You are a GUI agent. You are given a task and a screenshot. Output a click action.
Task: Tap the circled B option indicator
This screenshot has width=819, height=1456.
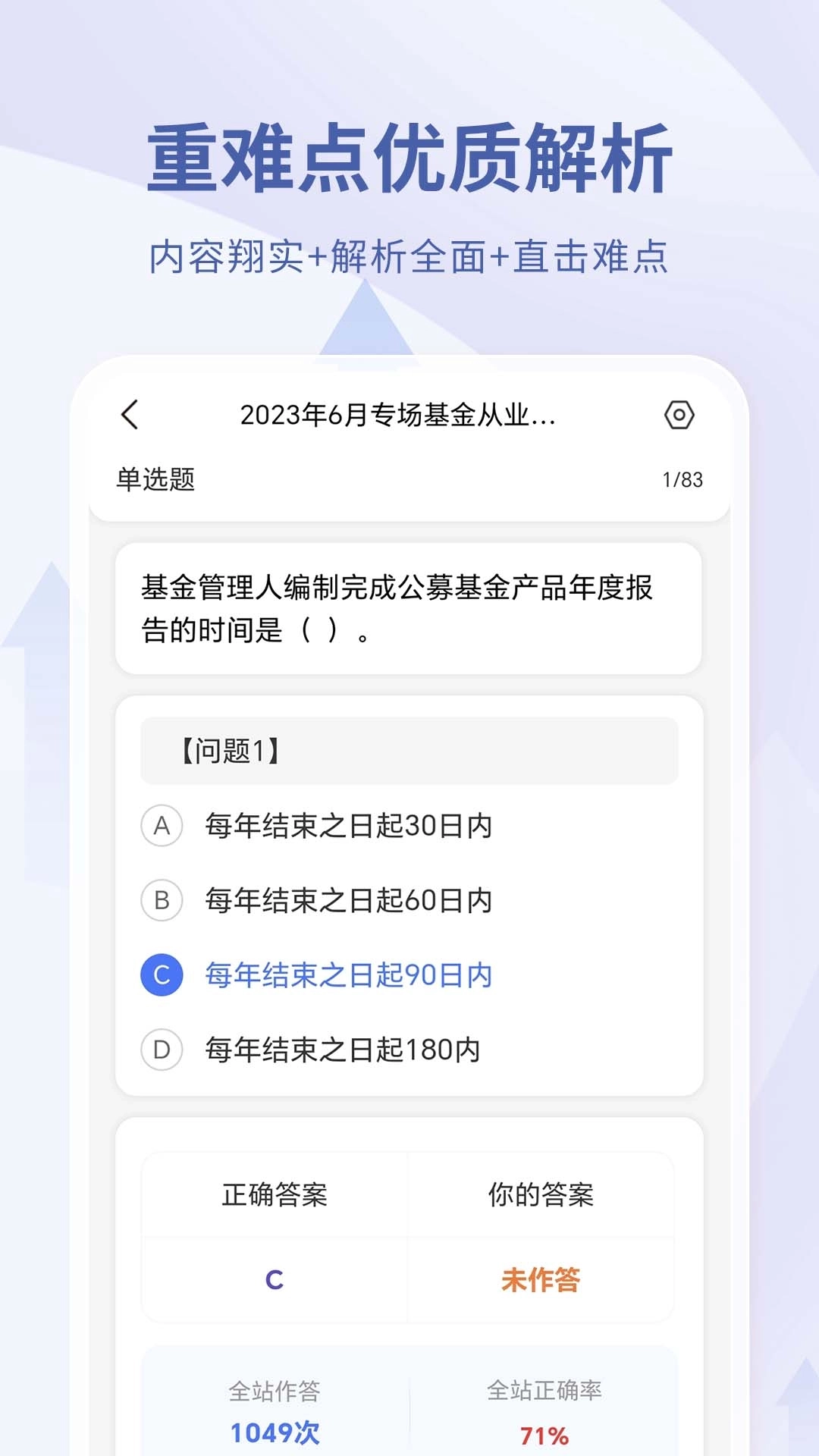coord(162,902)
